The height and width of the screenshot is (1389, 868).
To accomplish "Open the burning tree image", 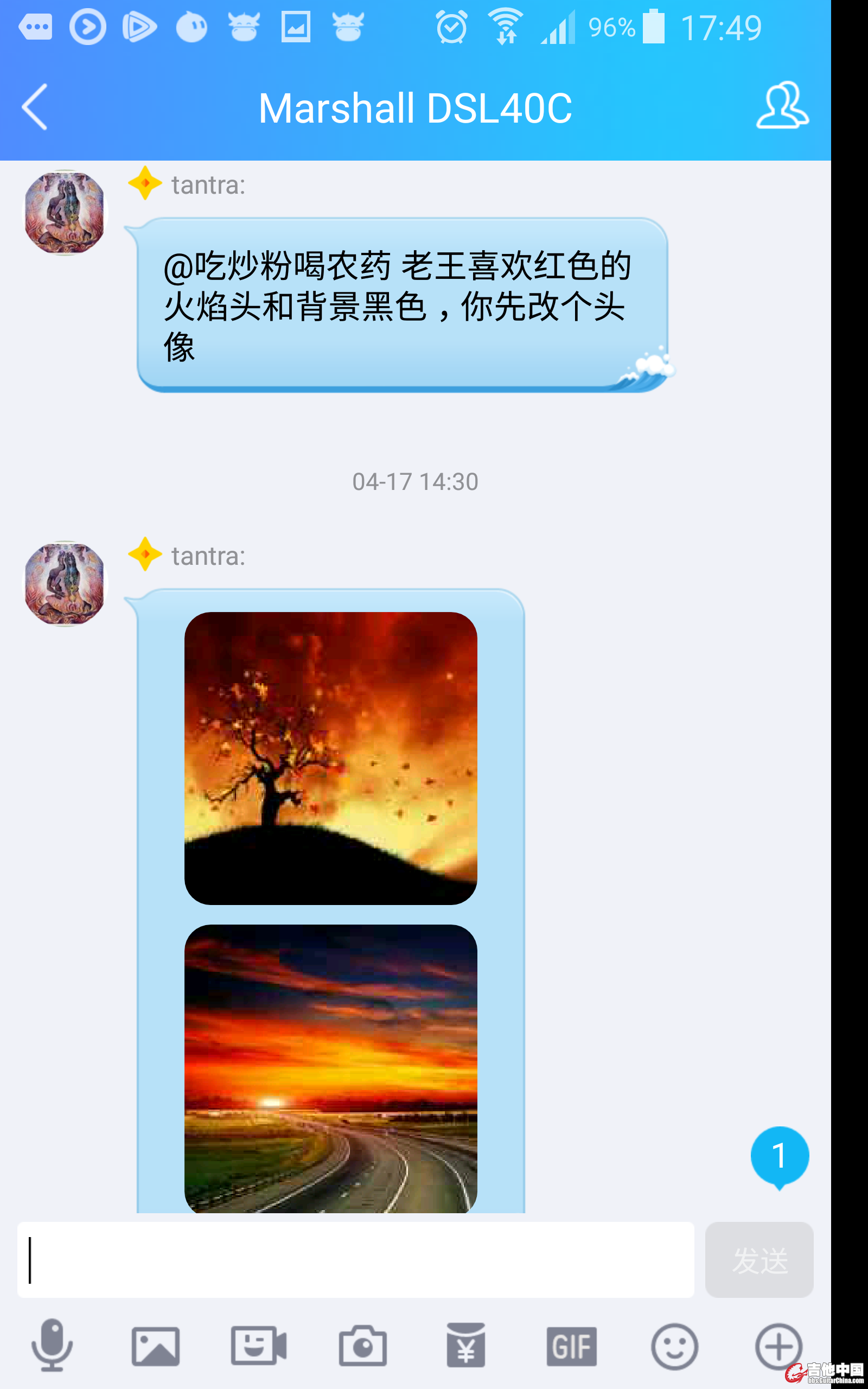I will 331,757.
